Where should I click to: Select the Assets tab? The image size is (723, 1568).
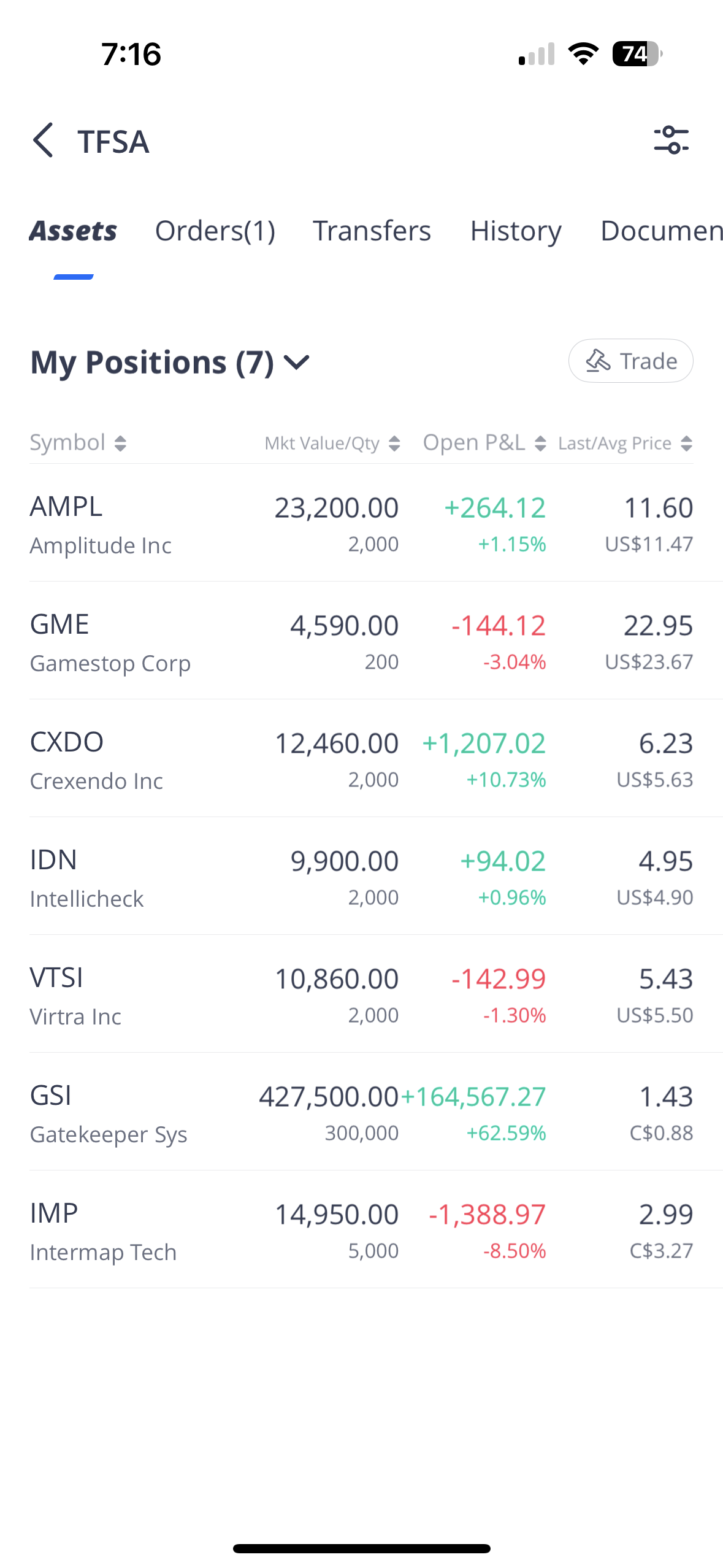click(73, 231)
